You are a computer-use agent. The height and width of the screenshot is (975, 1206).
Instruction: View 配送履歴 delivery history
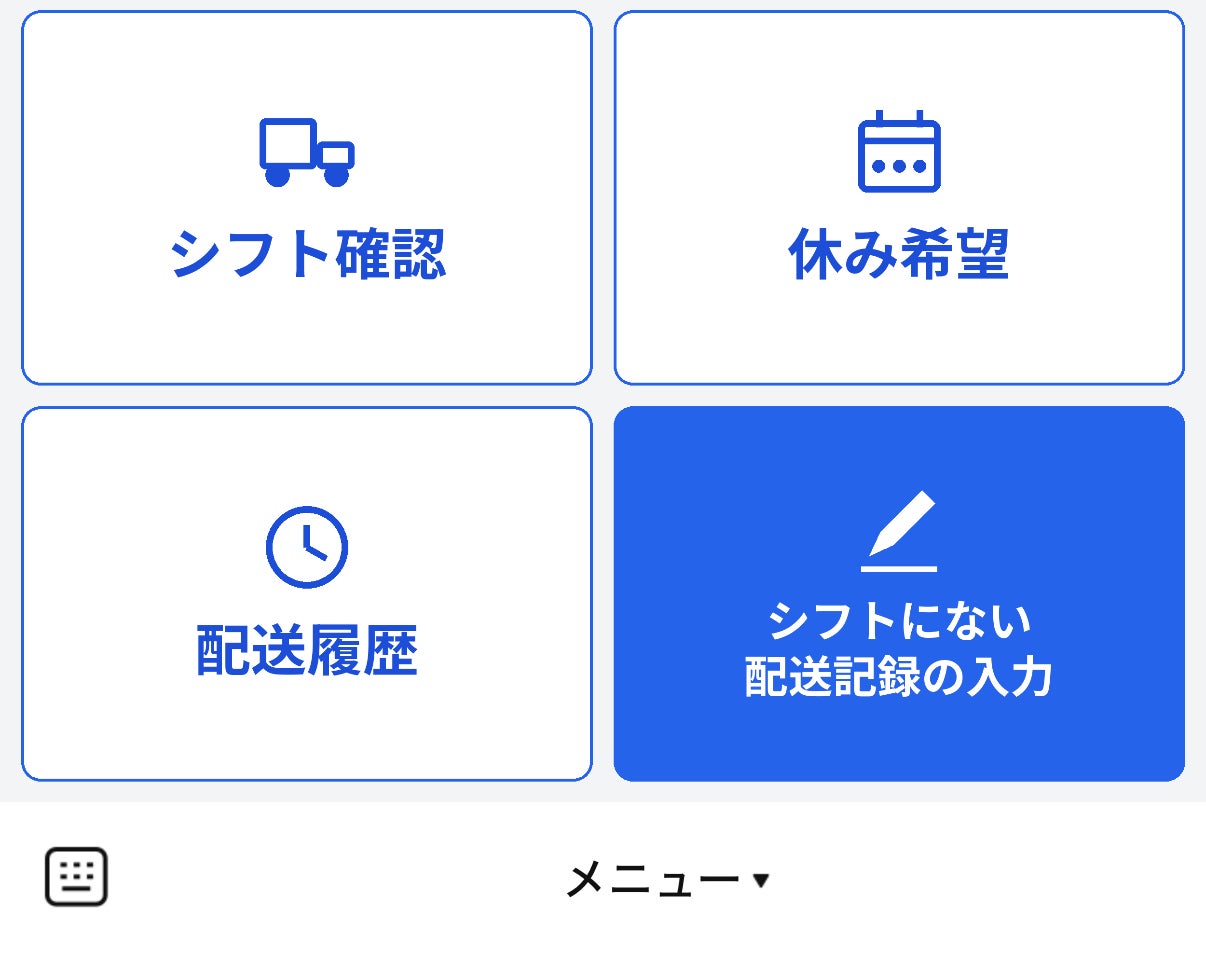click(307, 594)
